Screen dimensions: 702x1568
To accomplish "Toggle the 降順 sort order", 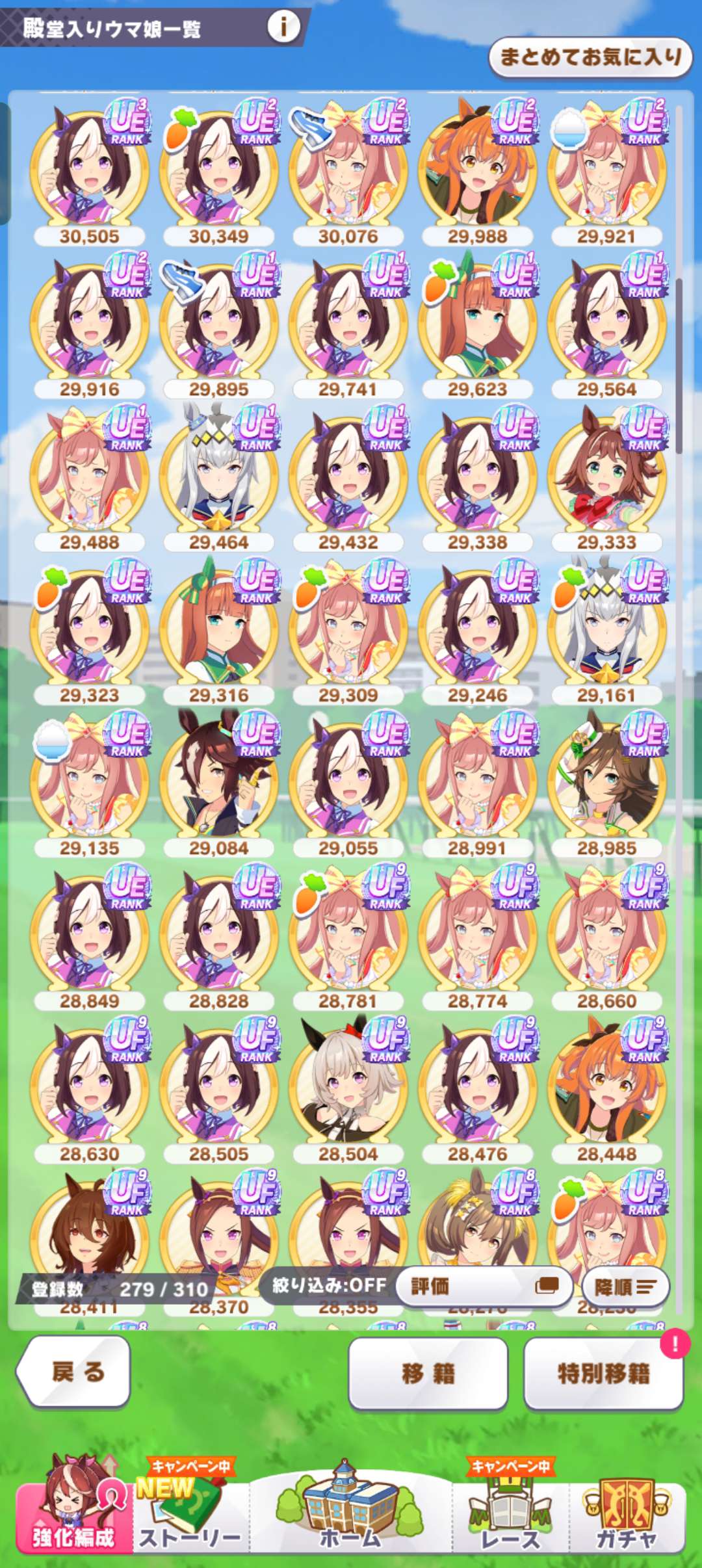I will click(x=625, y=1287).
